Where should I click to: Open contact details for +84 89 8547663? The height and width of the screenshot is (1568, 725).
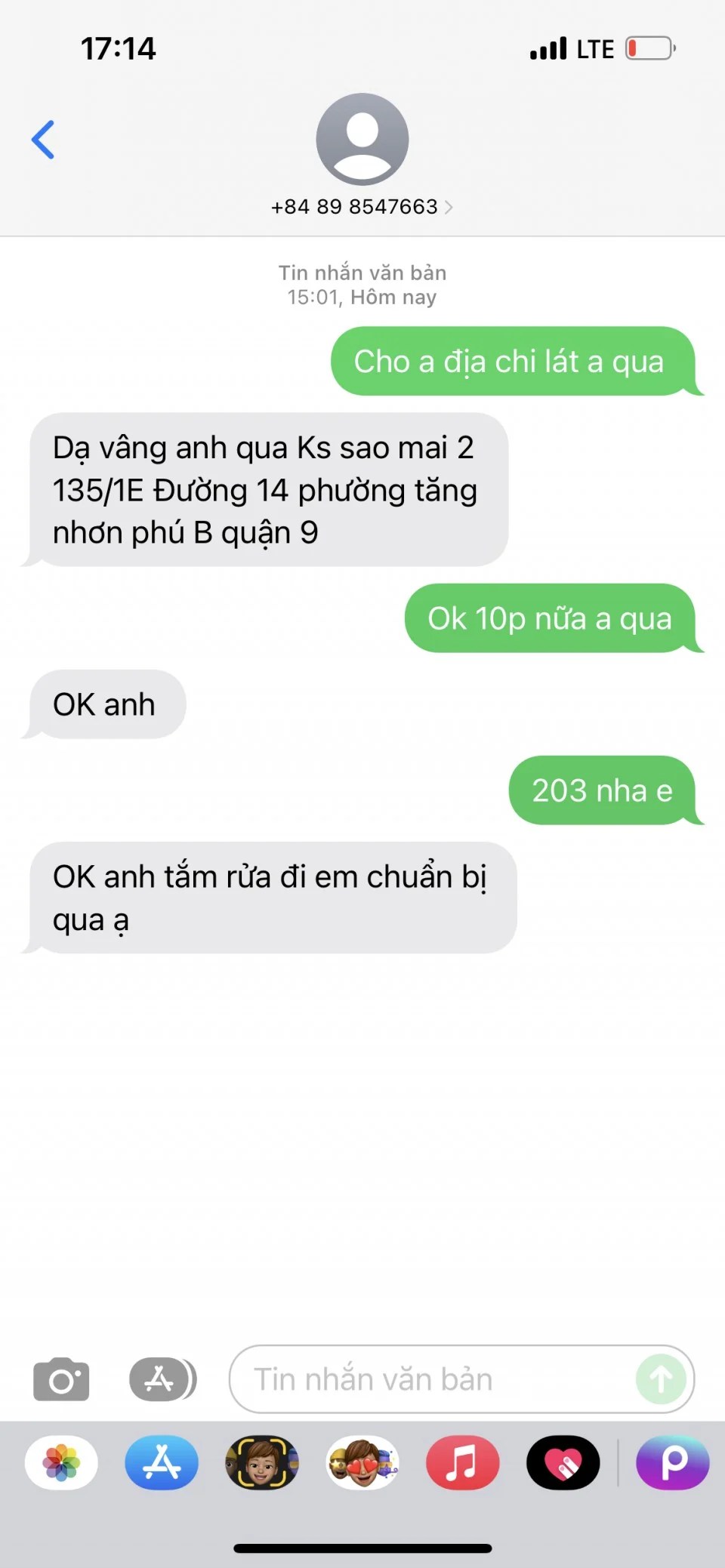point(362,206)
